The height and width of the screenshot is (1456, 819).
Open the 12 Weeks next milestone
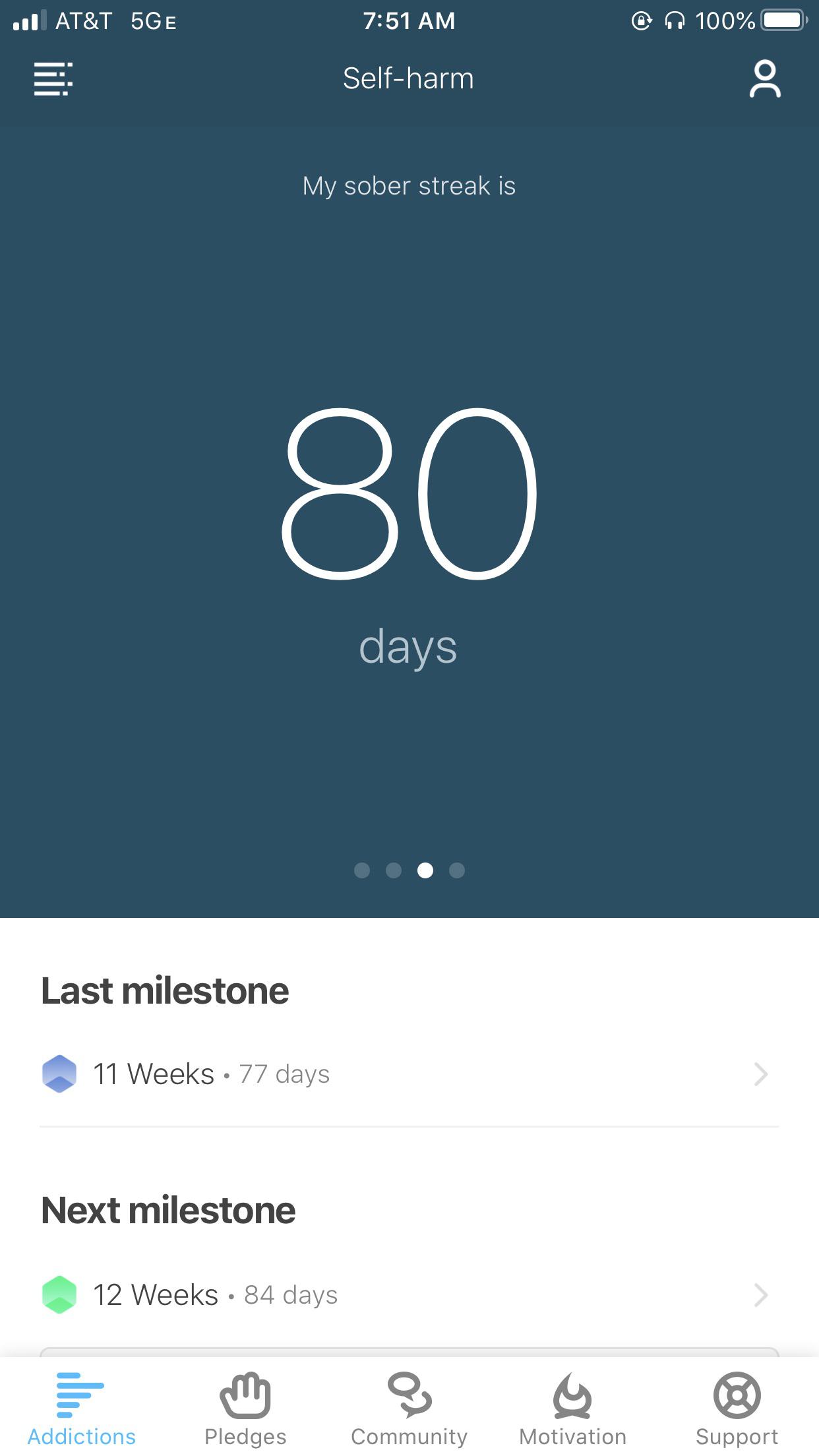coord(409,1295)
